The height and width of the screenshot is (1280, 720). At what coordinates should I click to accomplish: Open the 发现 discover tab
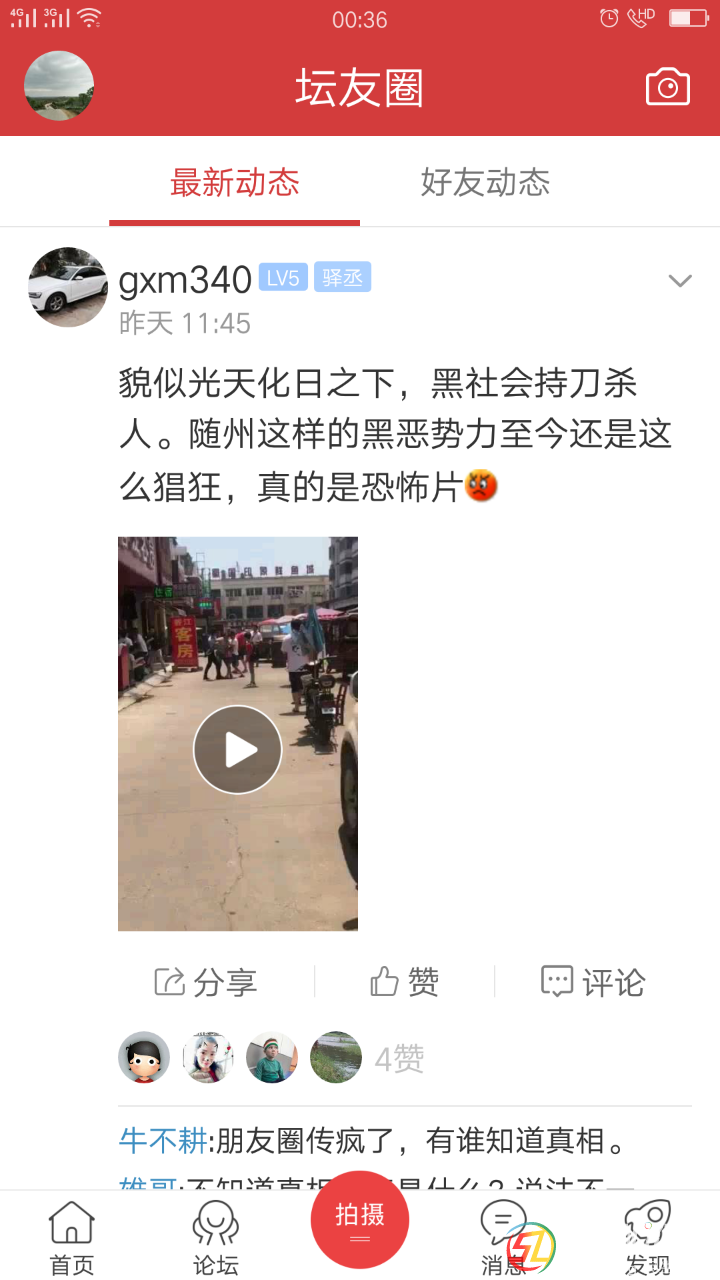point(647,1238)
